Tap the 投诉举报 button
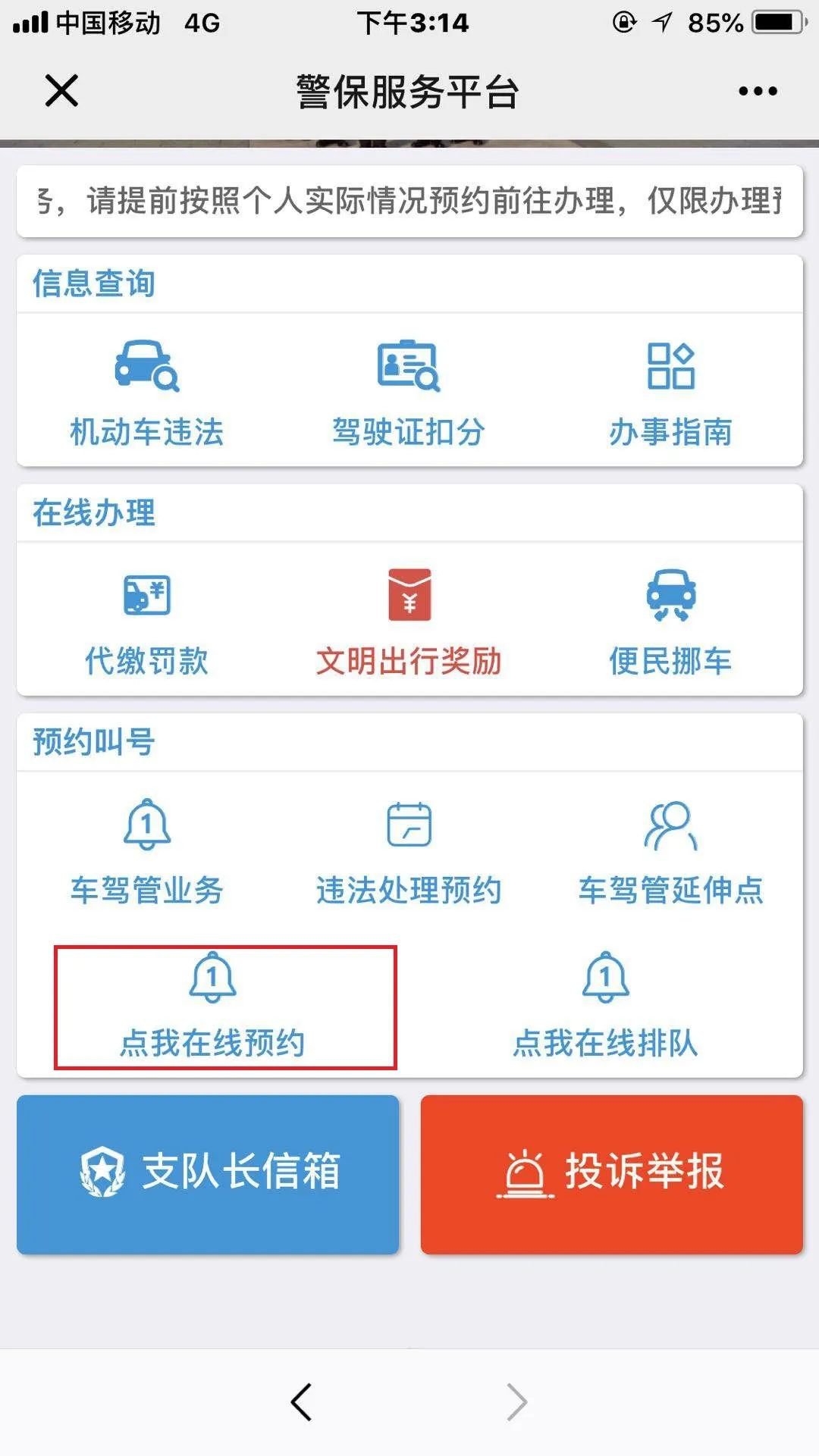 tap(611, 1174)
